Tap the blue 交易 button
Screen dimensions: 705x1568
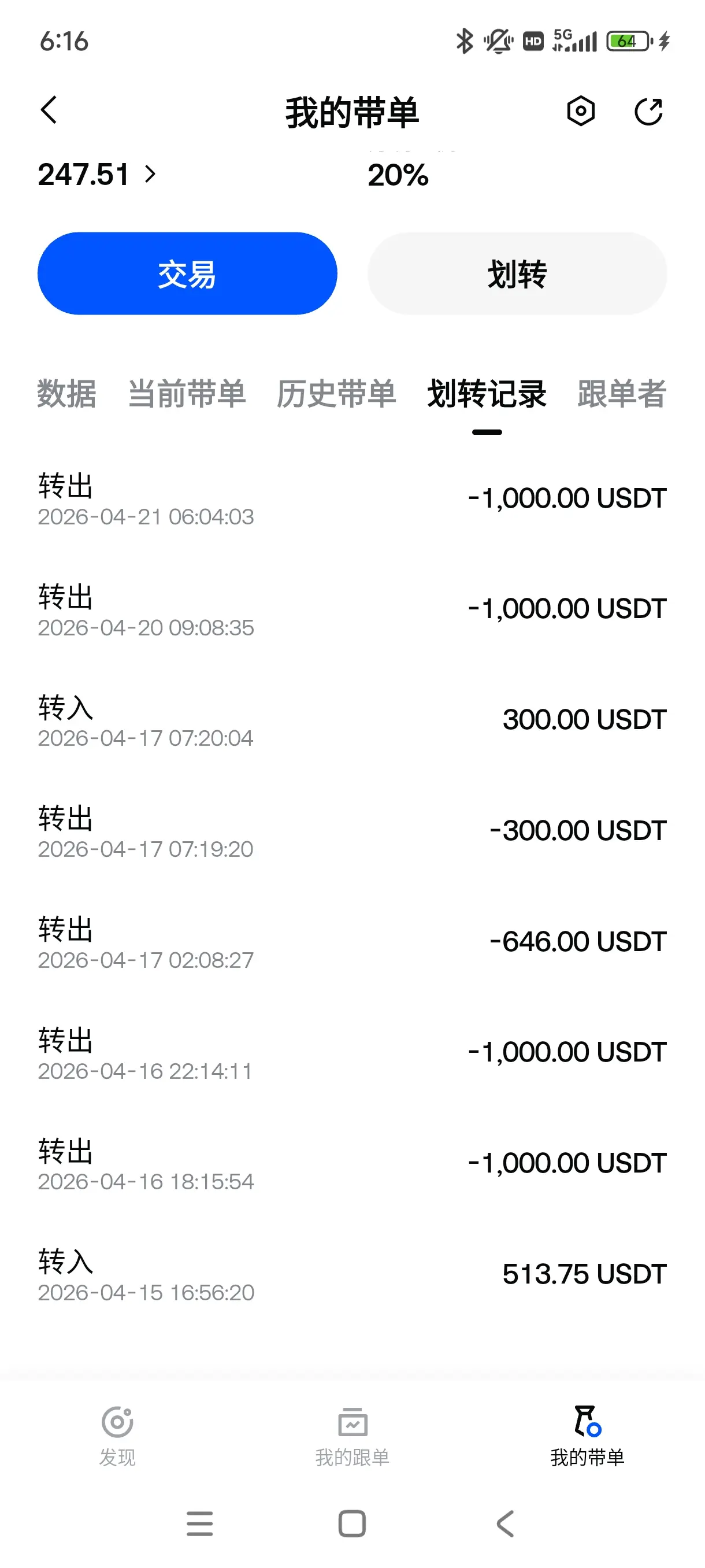187,273
